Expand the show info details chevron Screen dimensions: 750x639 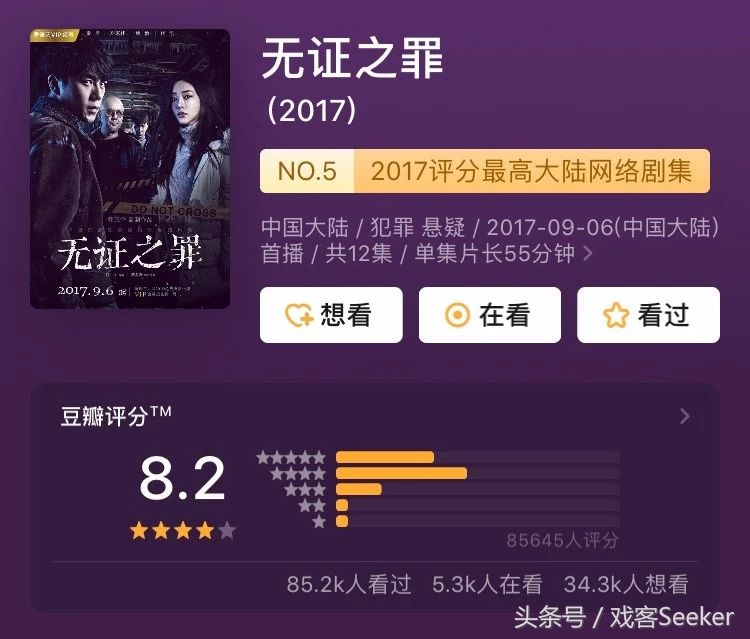588,254
